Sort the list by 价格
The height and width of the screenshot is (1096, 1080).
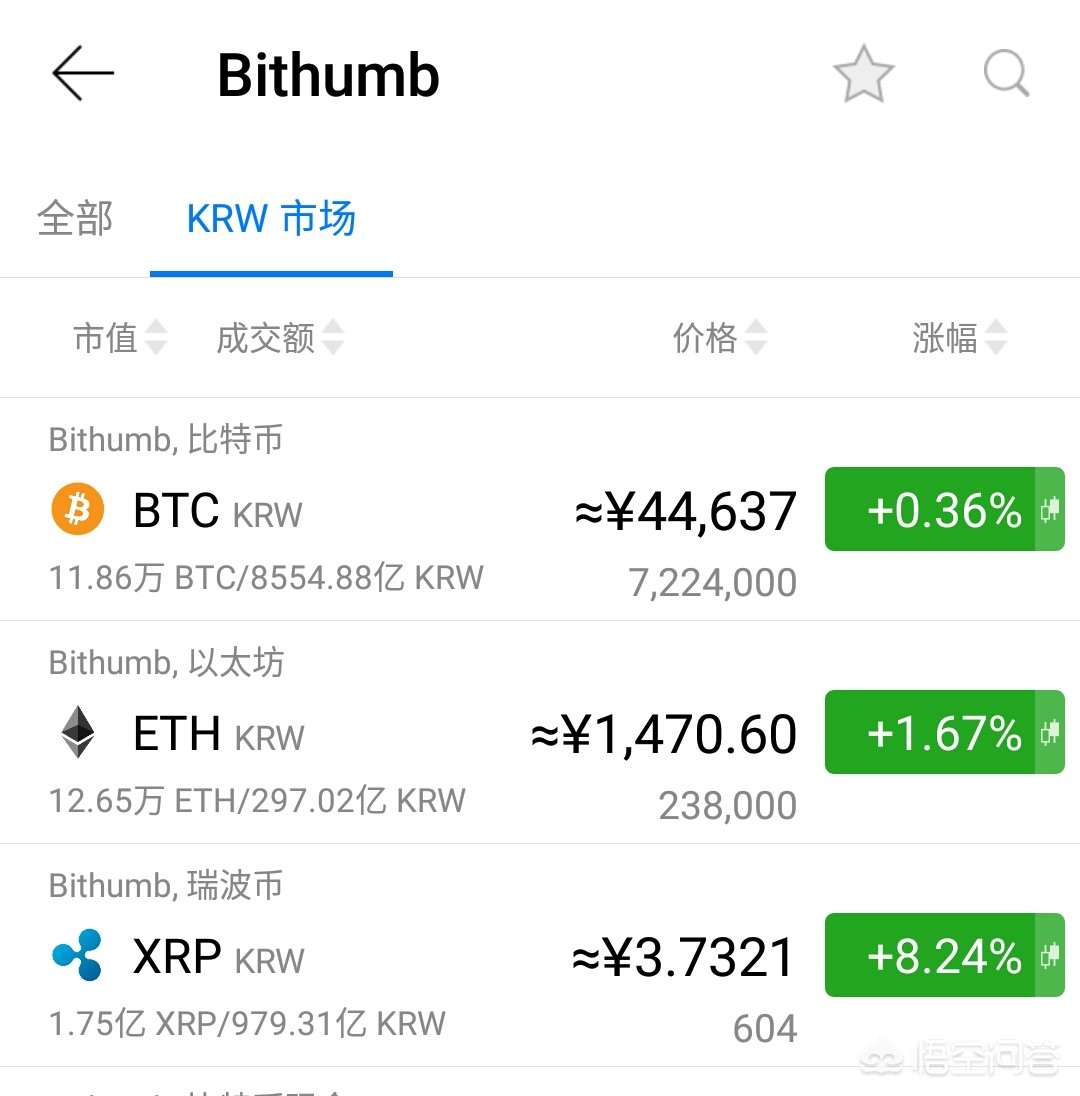coord(719,338)
